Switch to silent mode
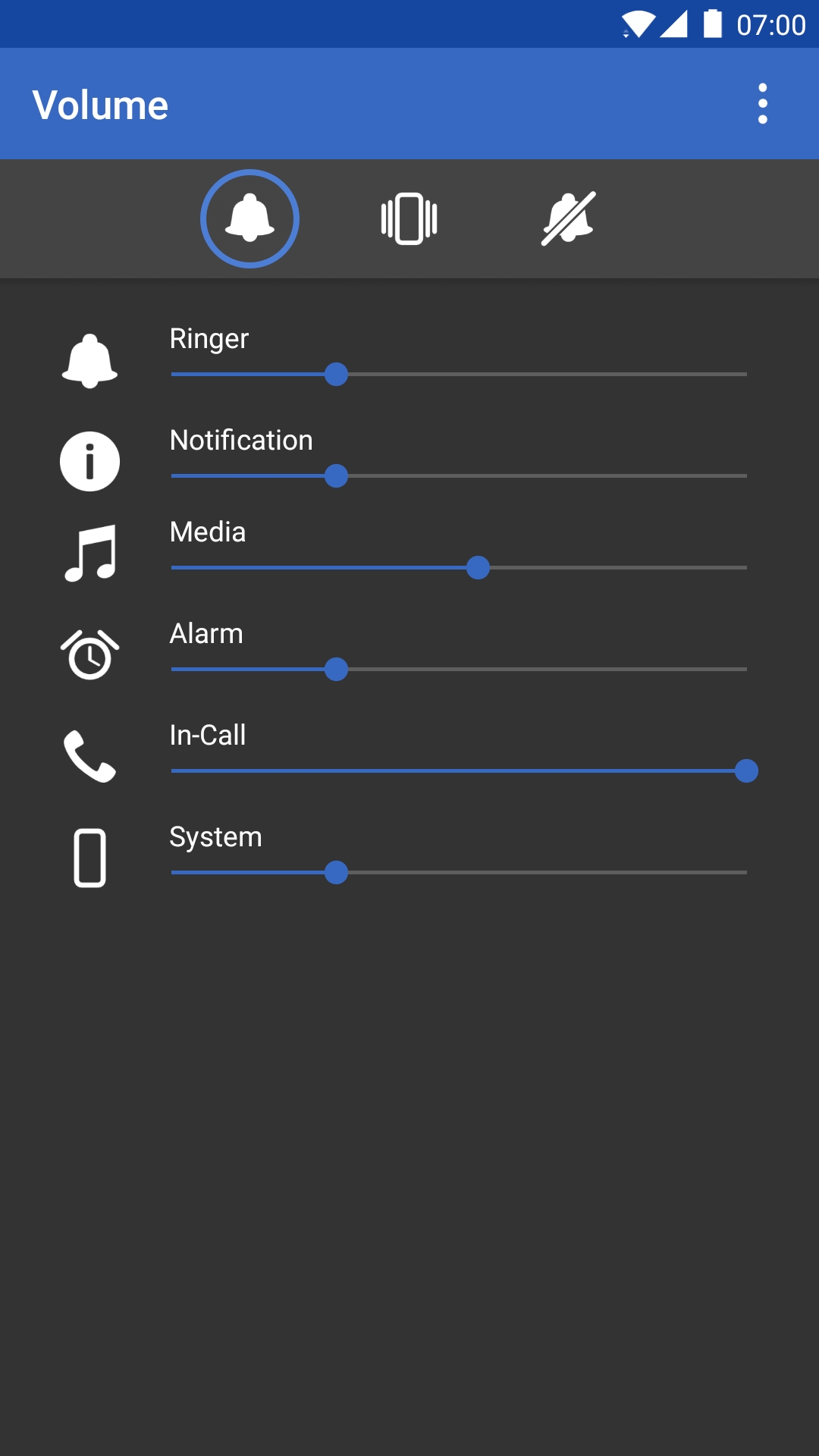819x1456 pixels. click(569, 218)
